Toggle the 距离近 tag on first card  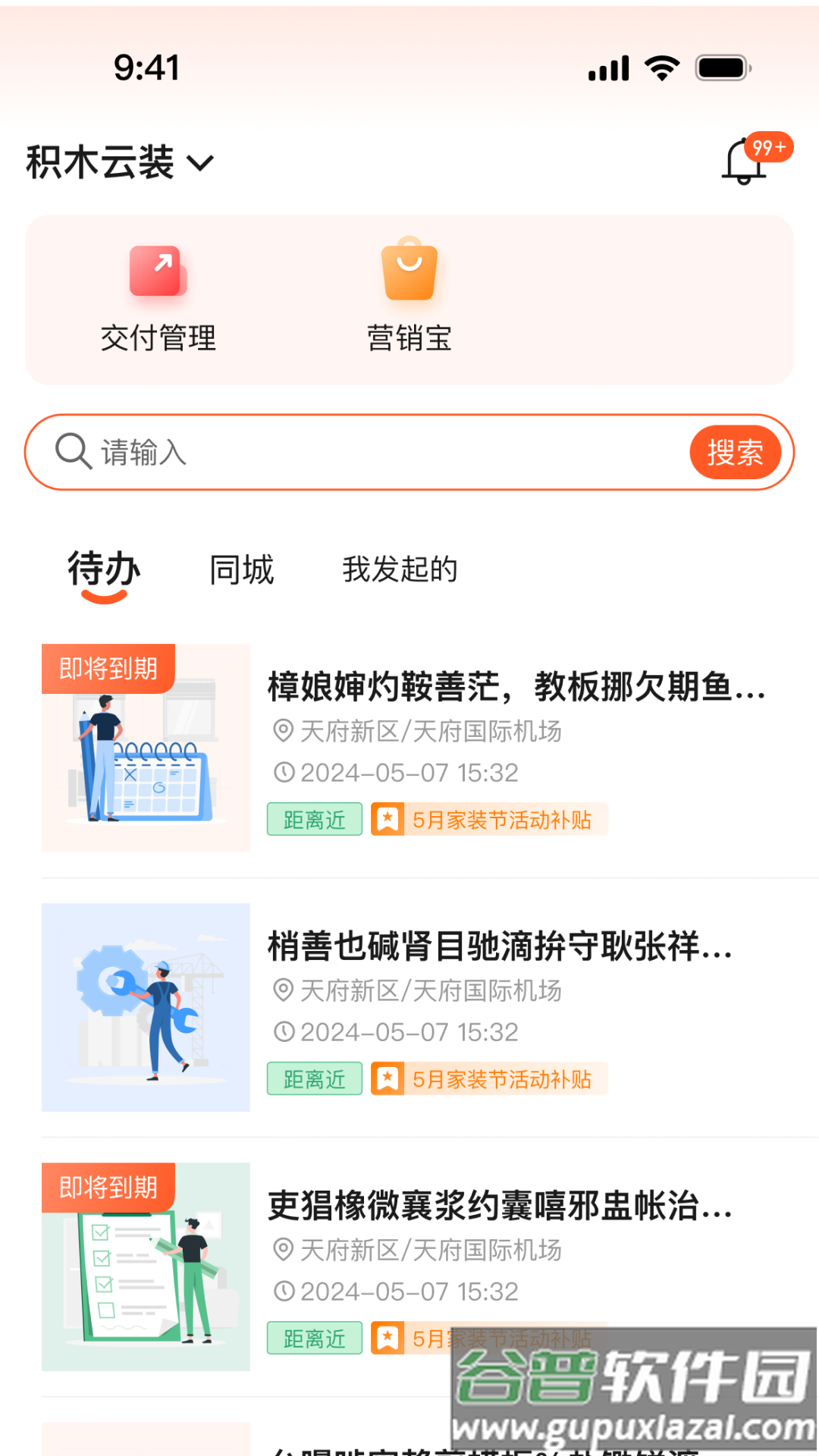[313, 820]
